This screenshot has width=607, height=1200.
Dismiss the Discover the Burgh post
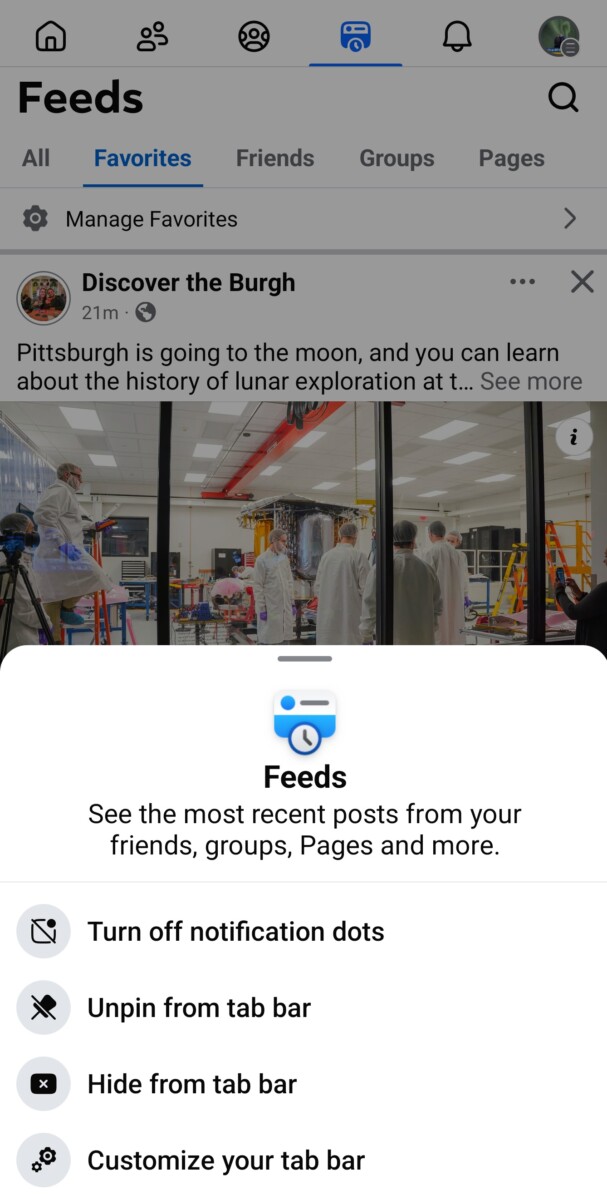point(582,282)
